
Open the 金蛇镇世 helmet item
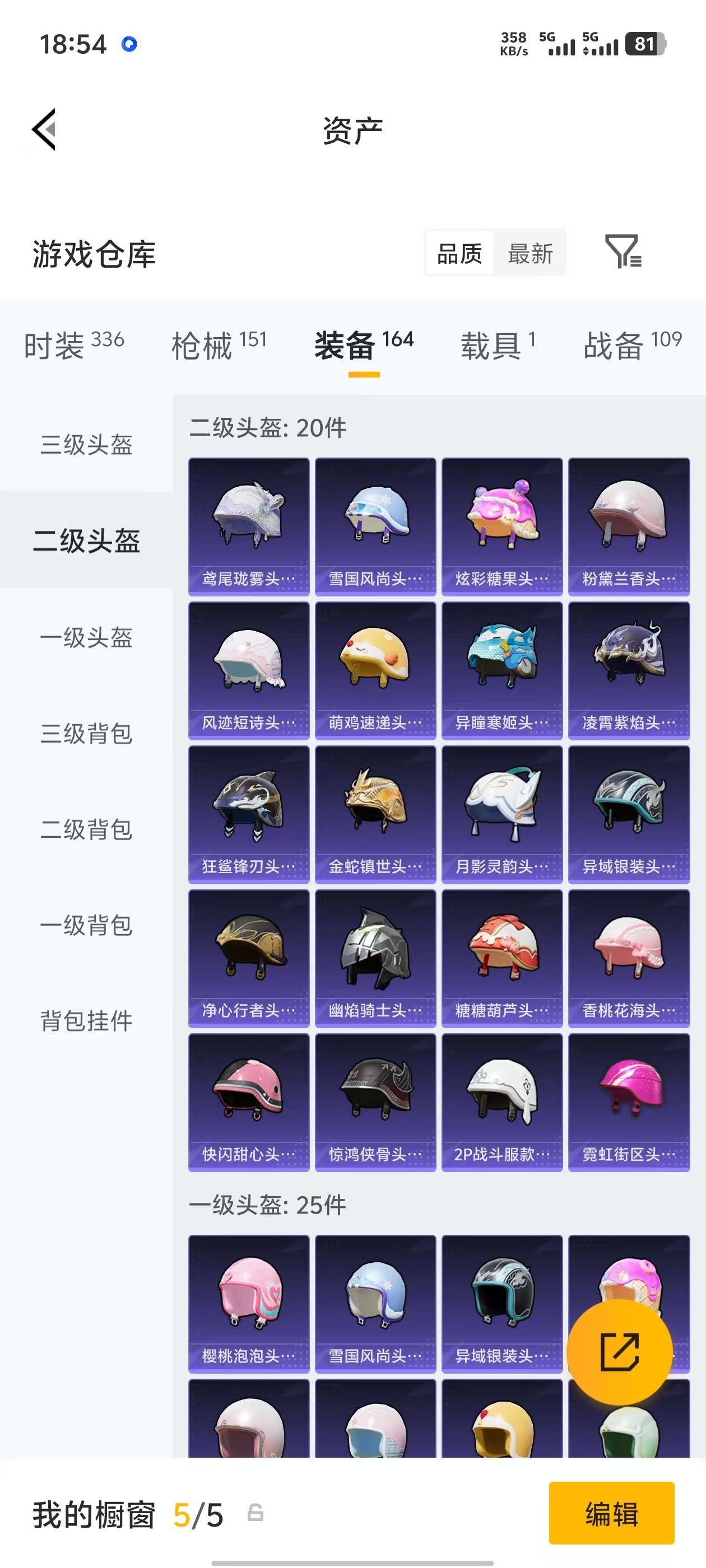(375, 814)
